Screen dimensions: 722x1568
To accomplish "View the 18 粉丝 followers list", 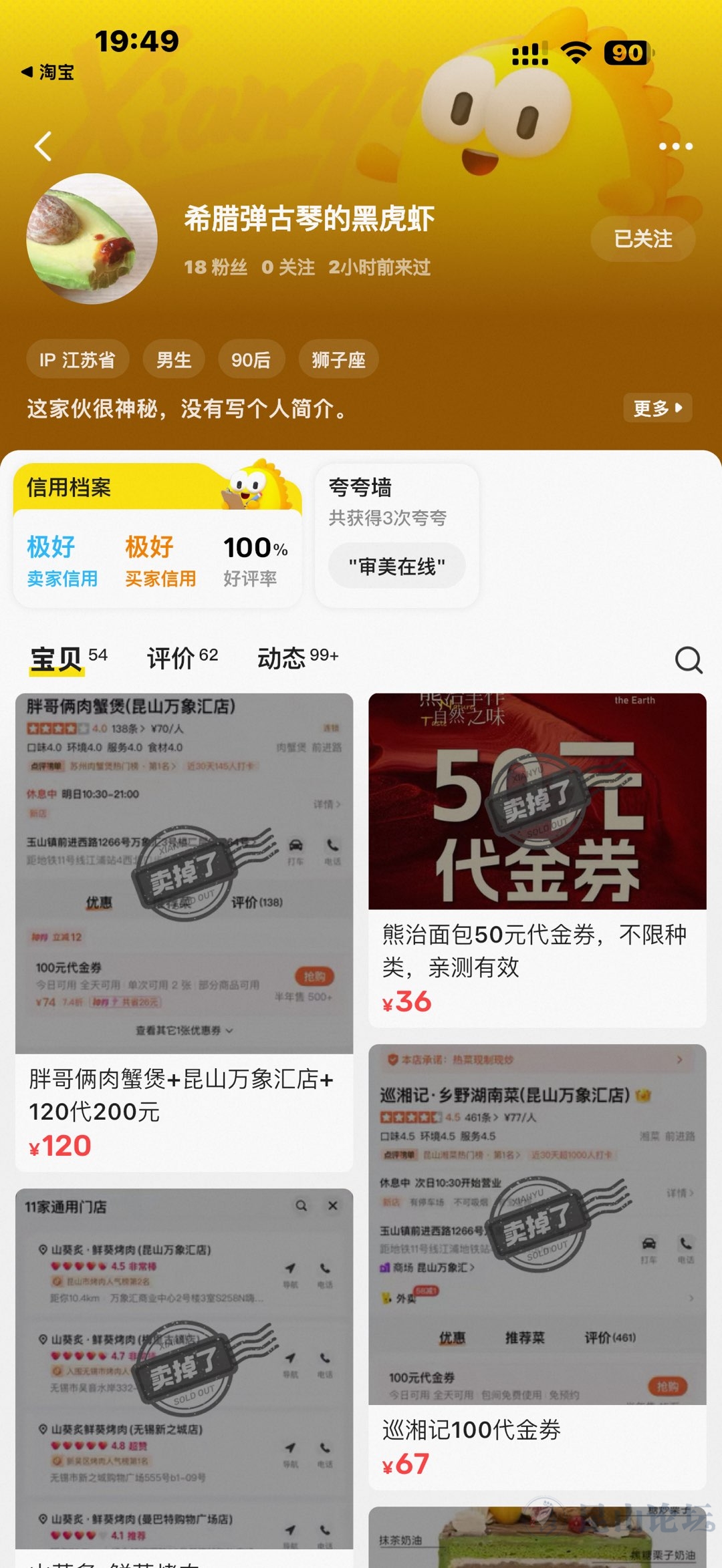I will [215, 267].
